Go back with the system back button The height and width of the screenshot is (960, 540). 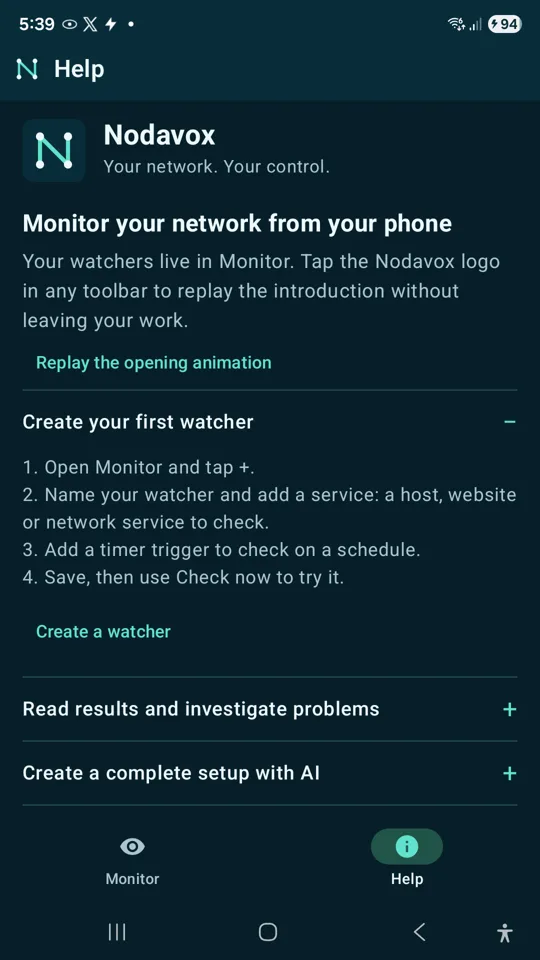(x=419, y=932)
